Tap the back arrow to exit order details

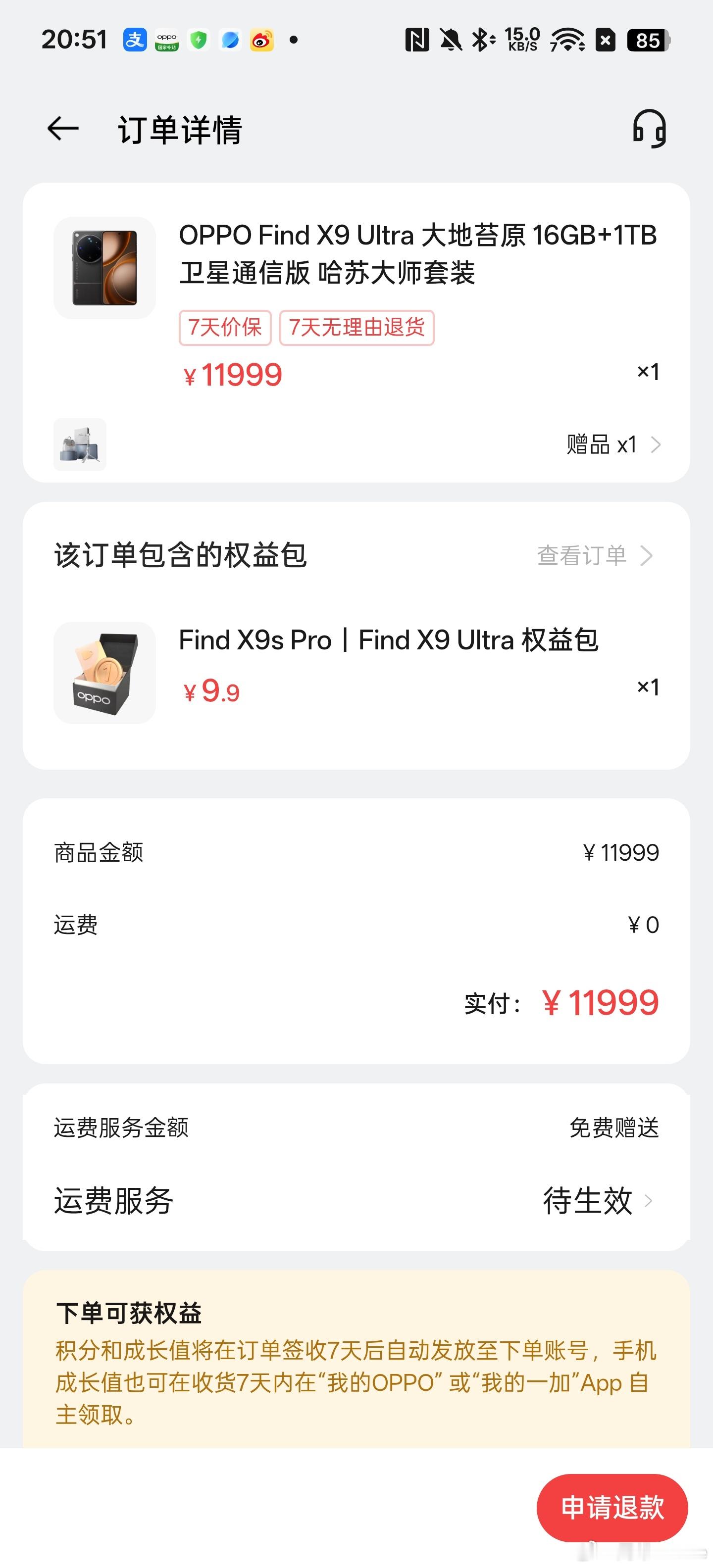tap(63, 129)
